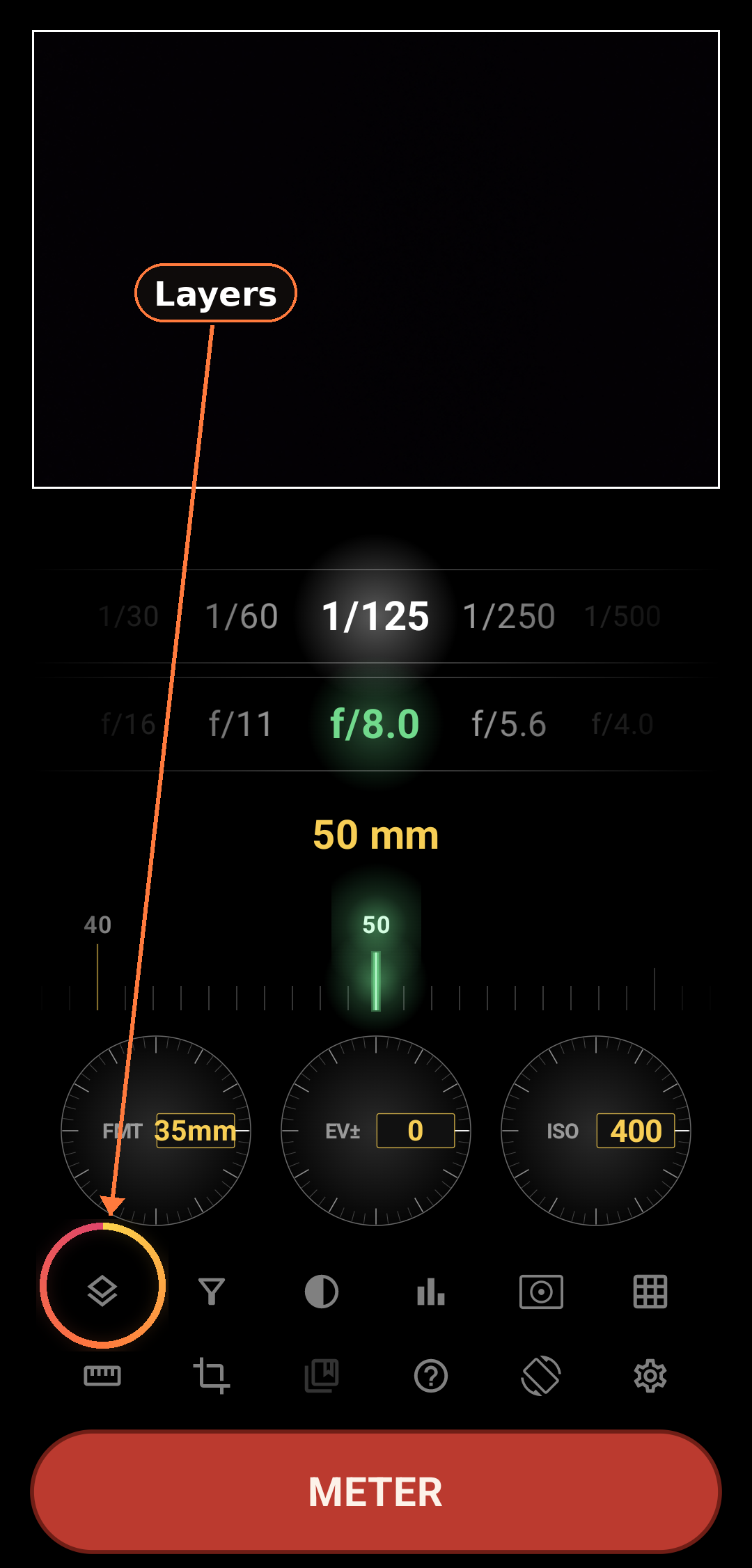The height and width of the screenshot is (1568, 752).
Task: Tap the red METER button
Action: 376,1491
